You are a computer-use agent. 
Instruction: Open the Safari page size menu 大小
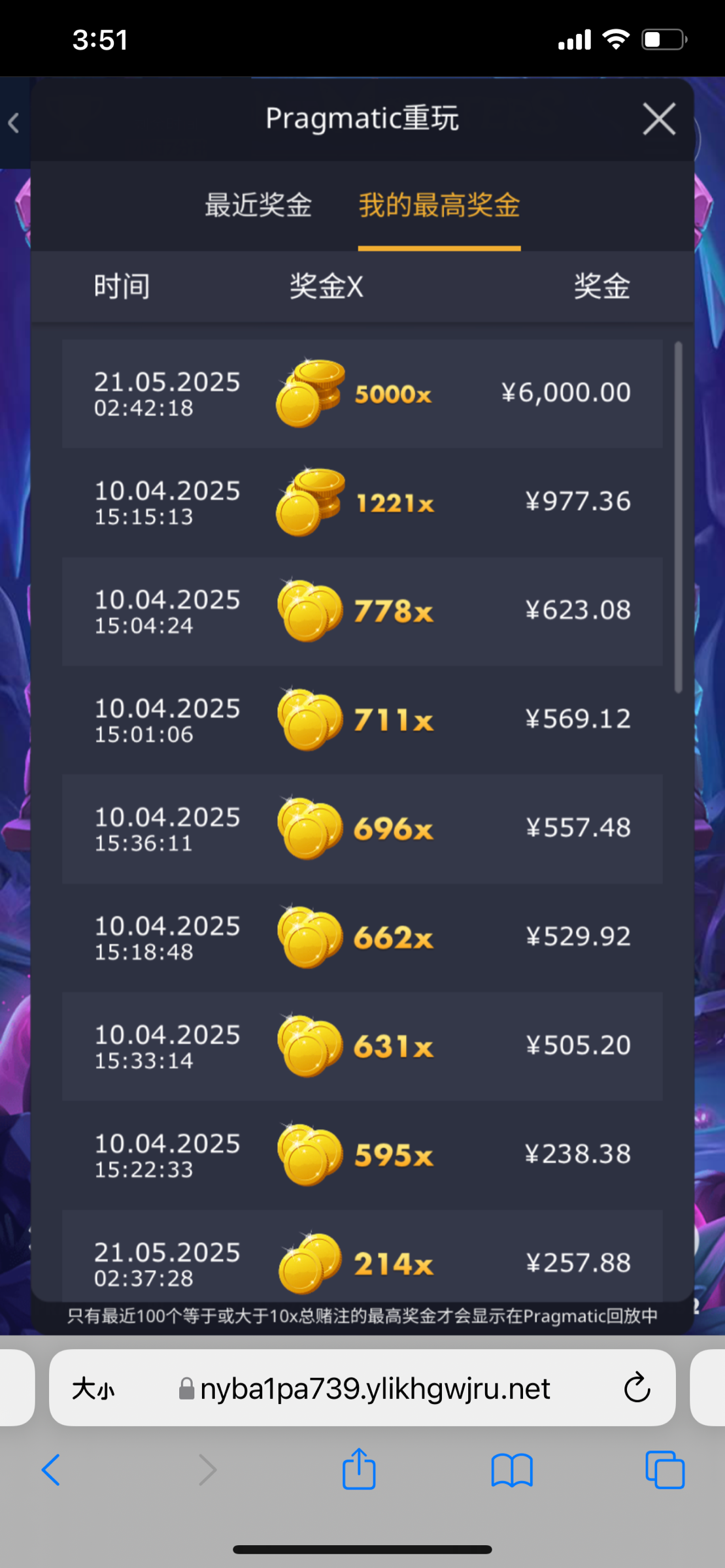[93, 1389]
